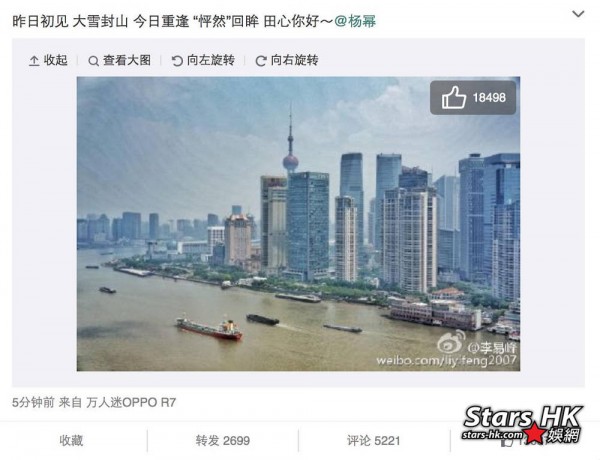Screen dimensions: 600x460
Task: Open the Shanghai skyline photo
Action: pyautogui.click(x=298, y=225)
